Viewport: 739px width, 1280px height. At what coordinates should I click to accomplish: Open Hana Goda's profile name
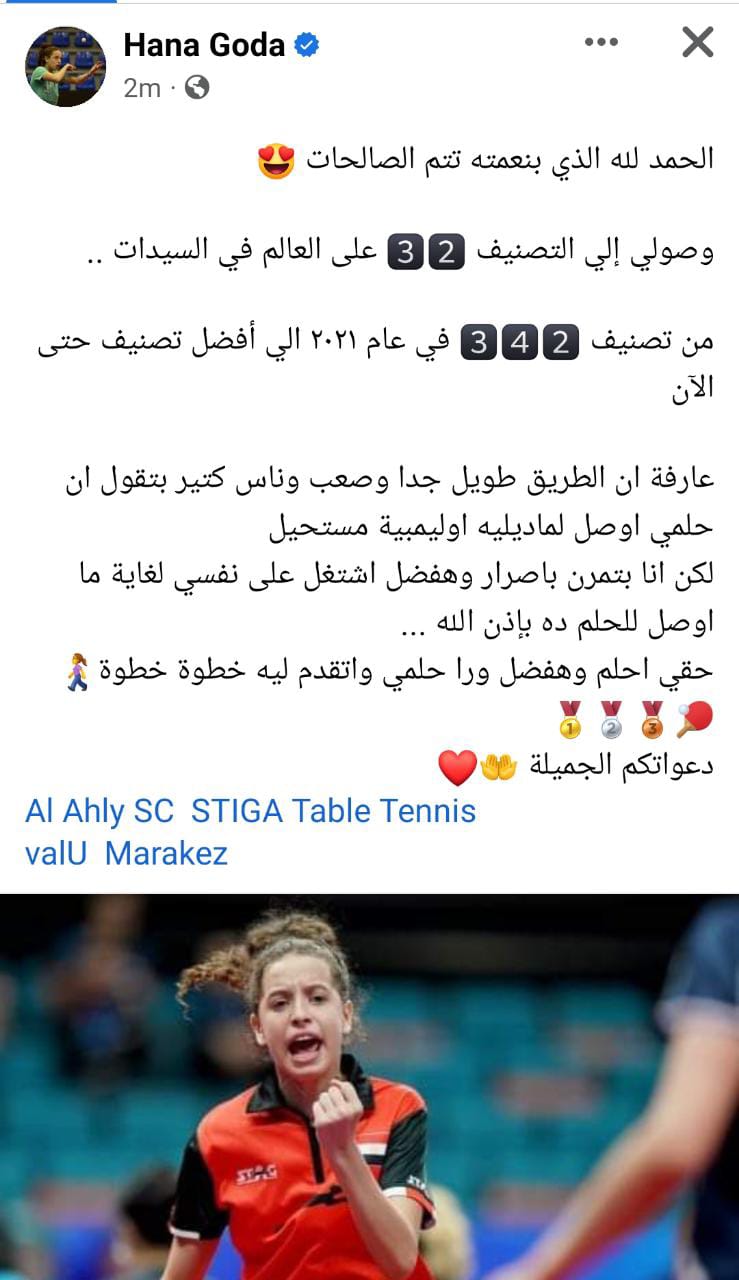click(x=204, y=45)
